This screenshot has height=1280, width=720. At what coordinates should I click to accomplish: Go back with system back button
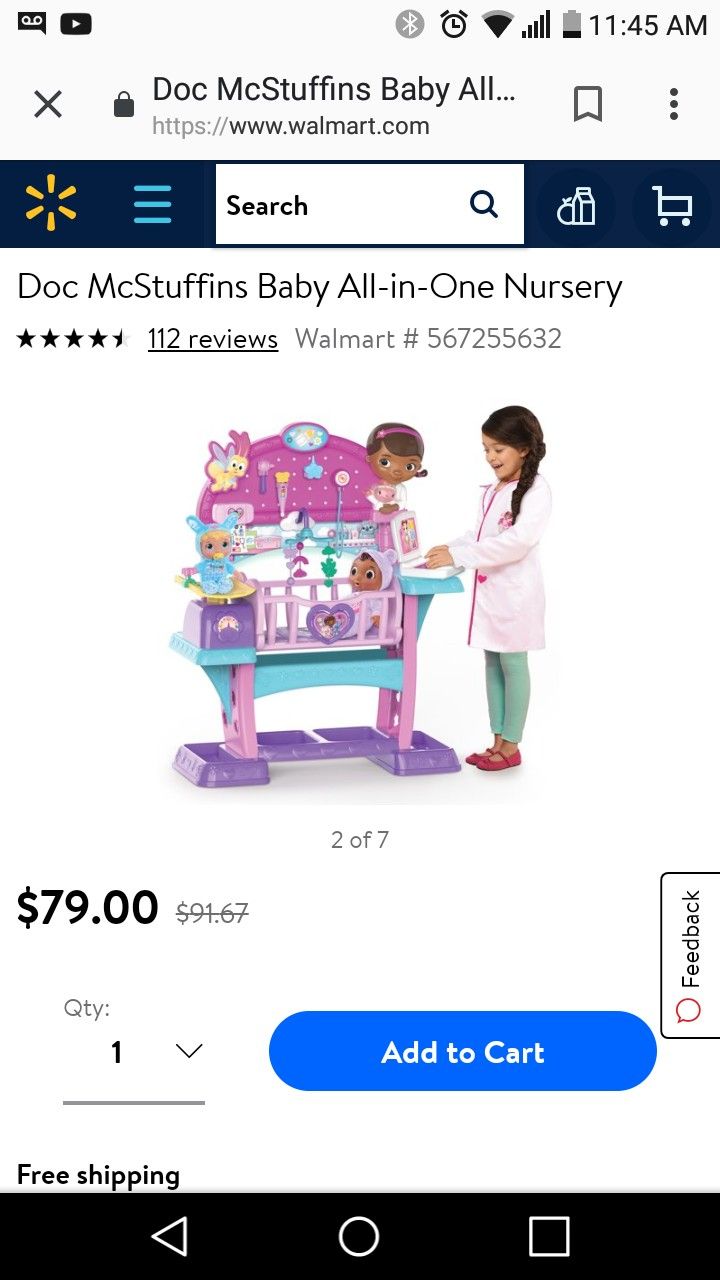tap(170, 1236)
